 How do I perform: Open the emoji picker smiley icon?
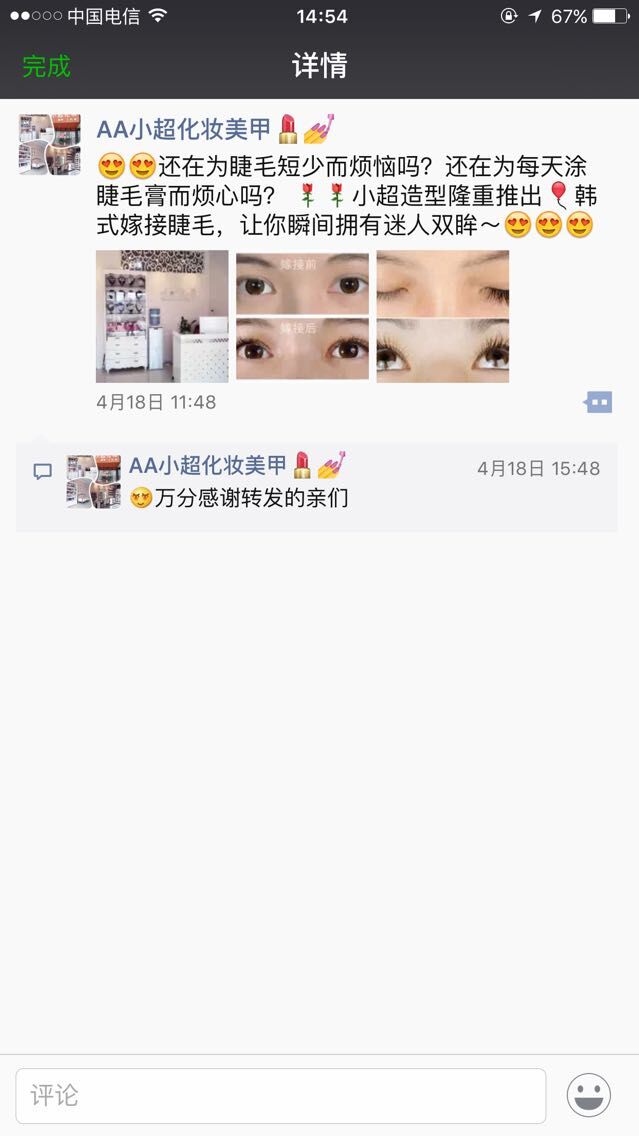click(589, 1095)
